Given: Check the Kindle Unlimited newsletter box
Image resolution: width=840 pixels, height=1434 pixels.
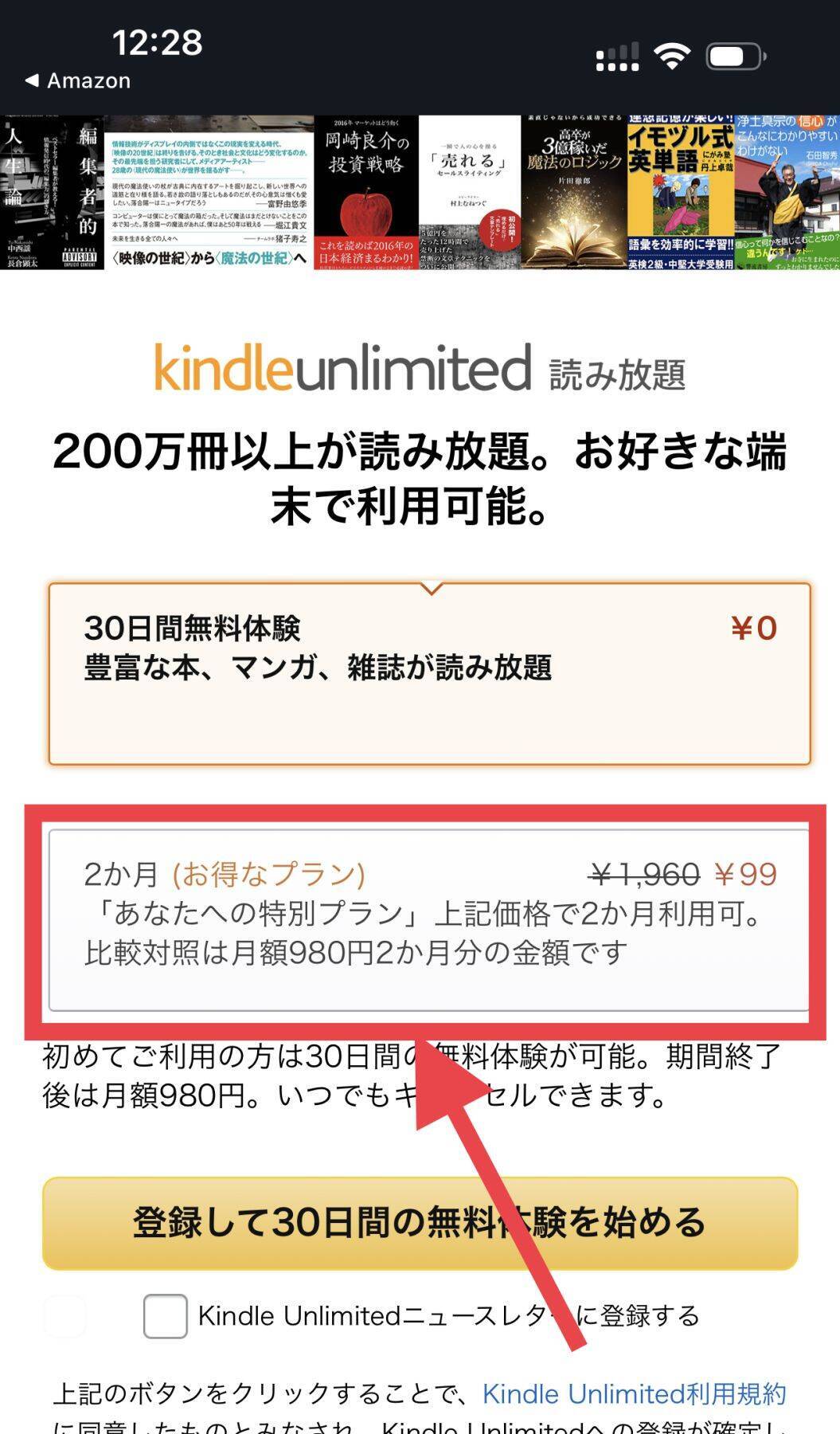Looking at the screenshot, I should (x=166, y=1316).
